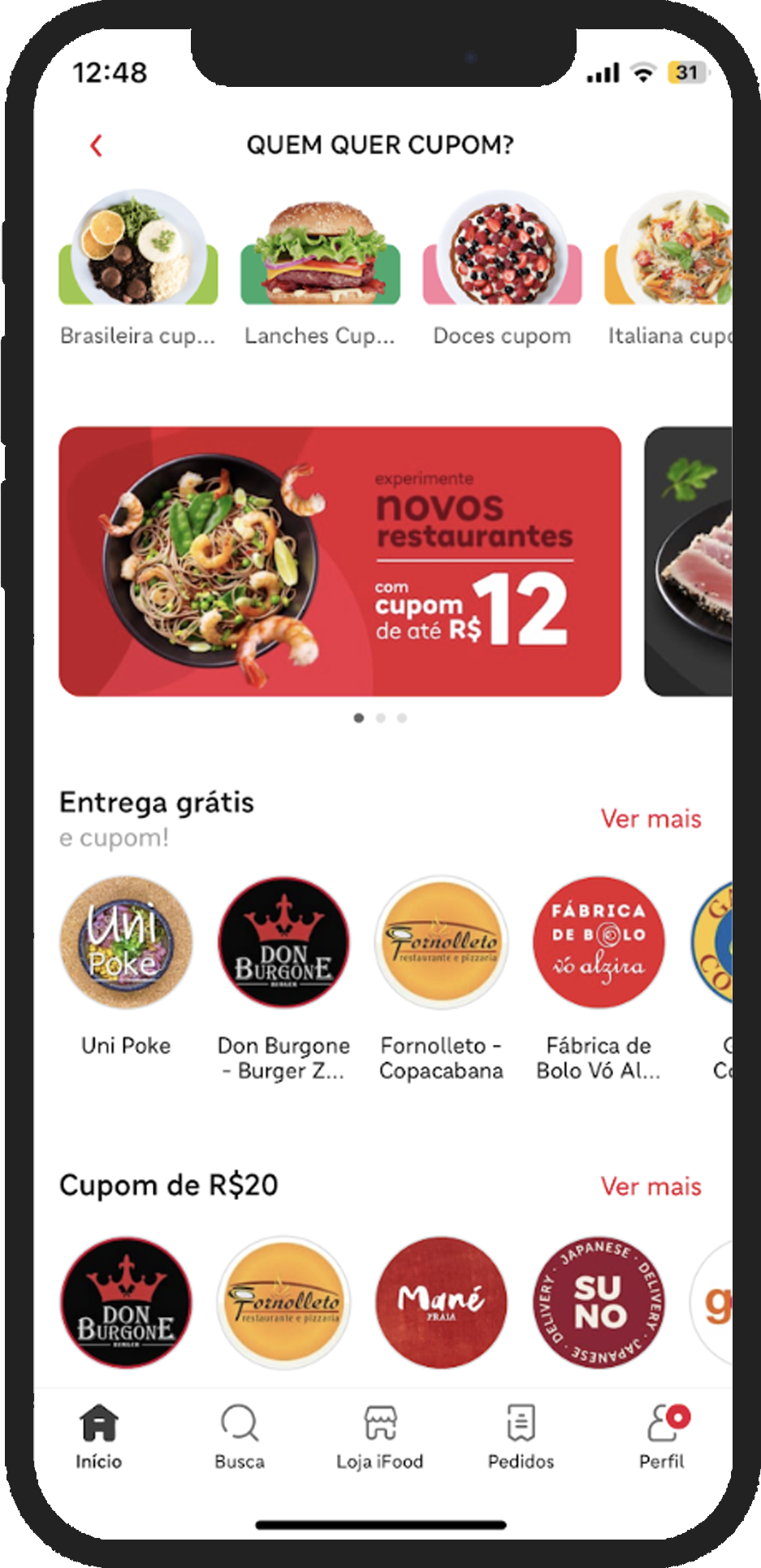
Task: Select the SUNO Japanese Delivery logo
Action: coord(599,1304)
